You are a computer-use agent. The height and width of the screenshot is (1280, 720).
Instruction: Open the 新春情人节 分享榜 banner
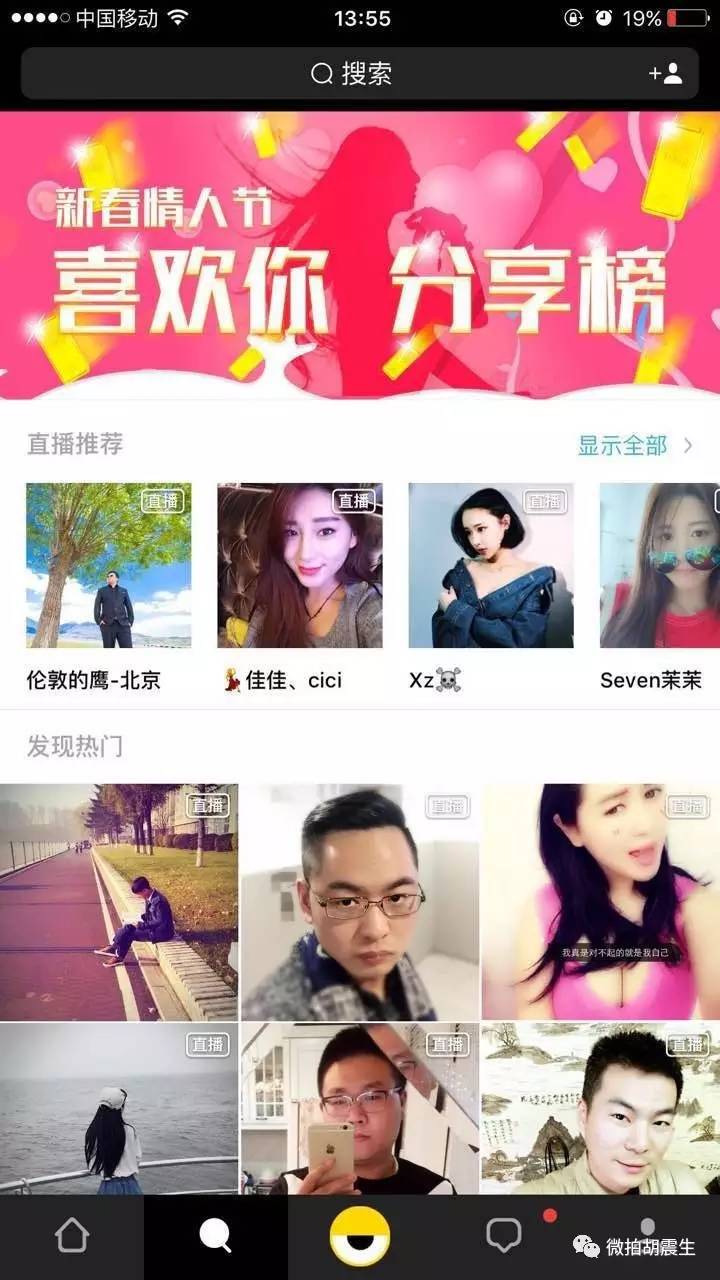pos(360,255)
